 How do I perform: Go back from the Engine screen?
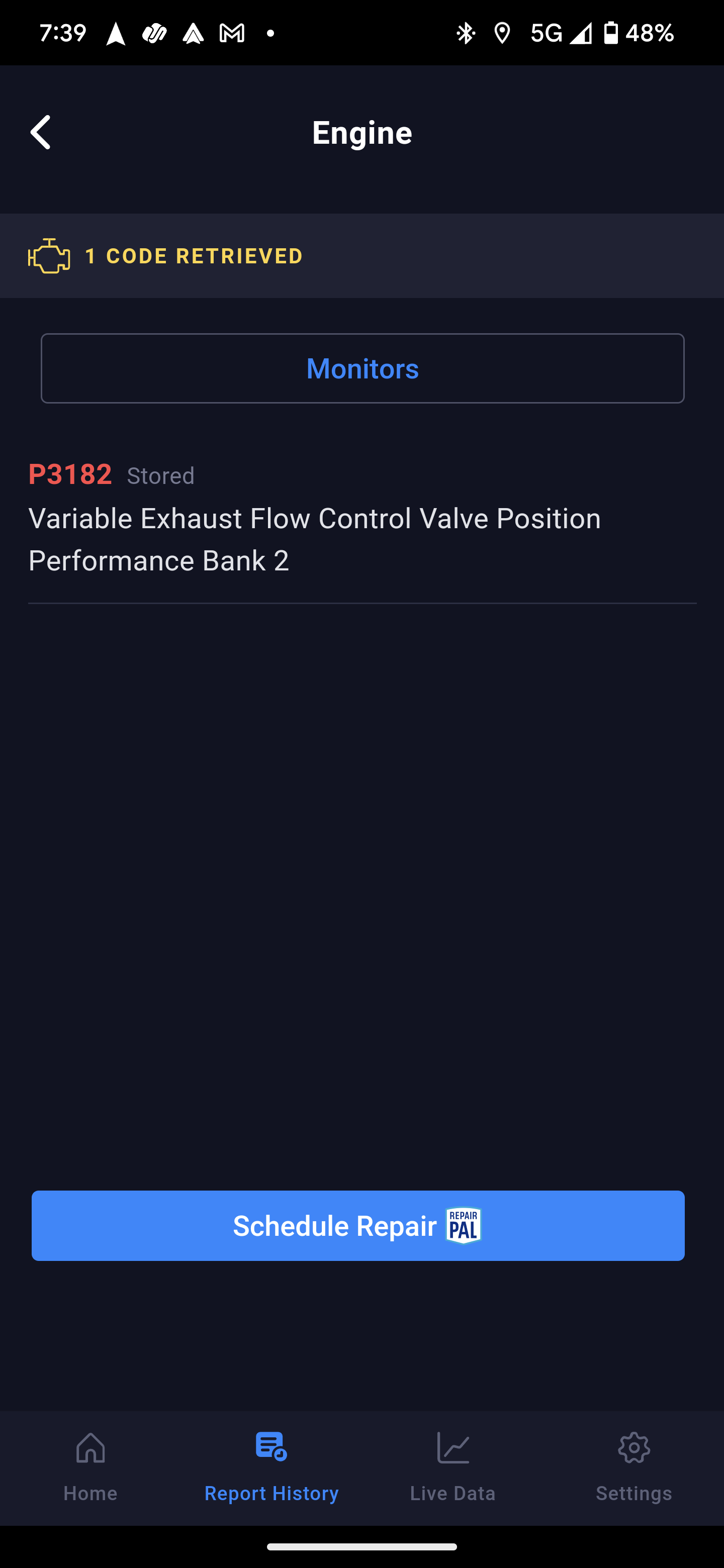coord(41,132)
